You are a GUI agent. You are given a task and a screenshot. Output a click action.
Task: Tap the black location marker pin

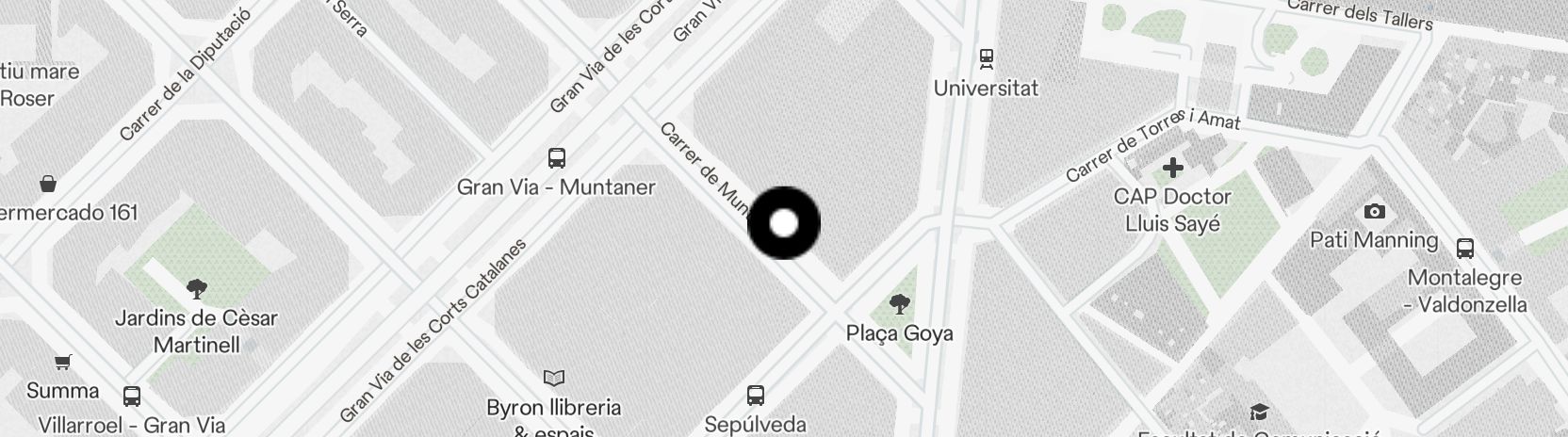[784, 223]
